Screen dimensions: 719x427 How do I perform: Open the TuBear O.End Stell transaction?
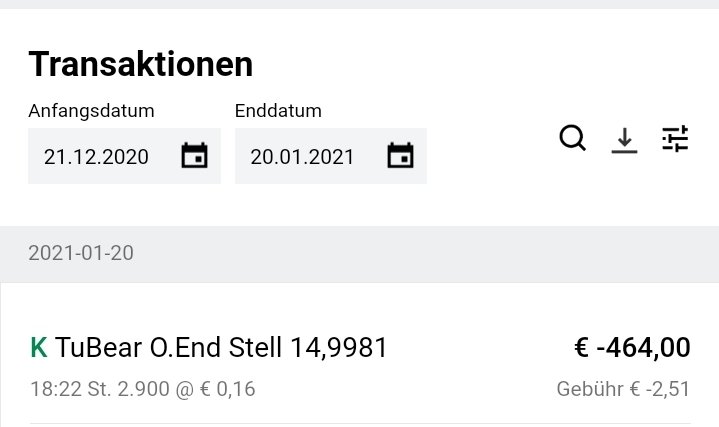click(x=359, y=364)
